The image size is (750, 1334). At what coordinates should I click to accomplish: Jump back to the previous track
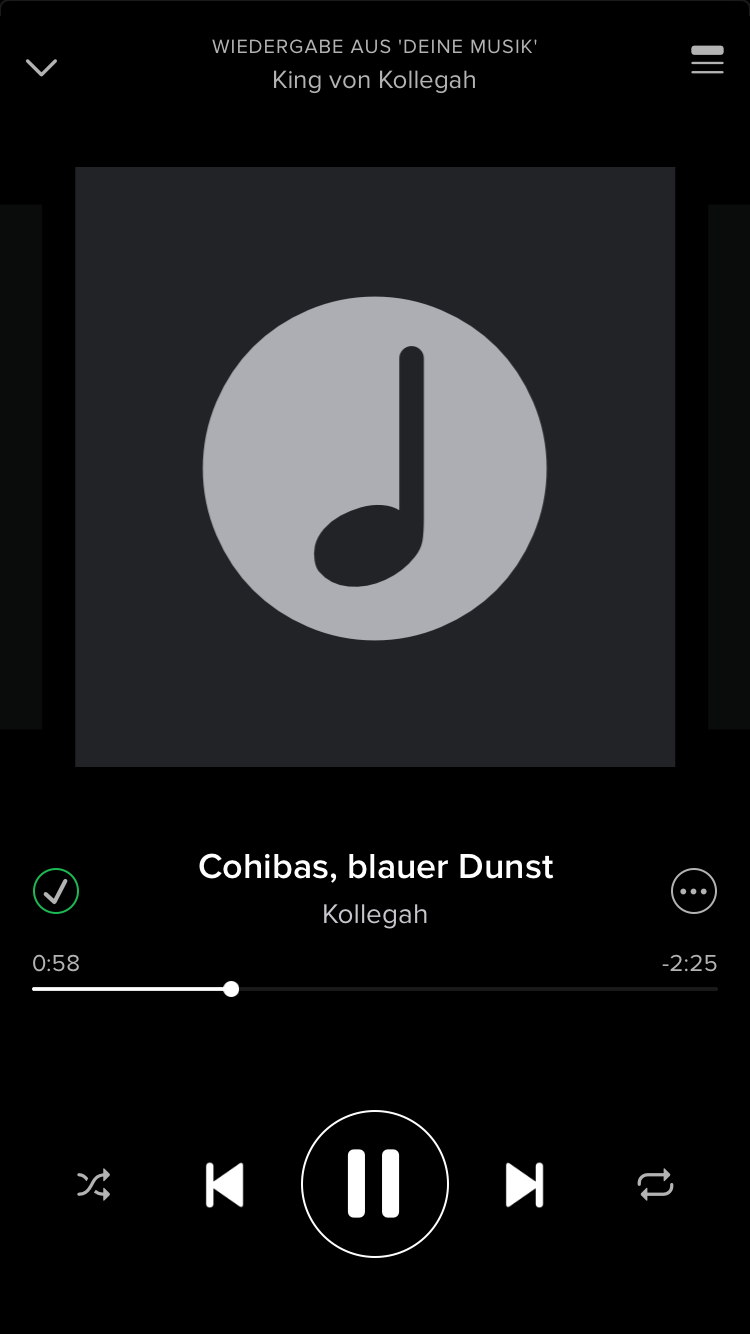[225, 1184]
